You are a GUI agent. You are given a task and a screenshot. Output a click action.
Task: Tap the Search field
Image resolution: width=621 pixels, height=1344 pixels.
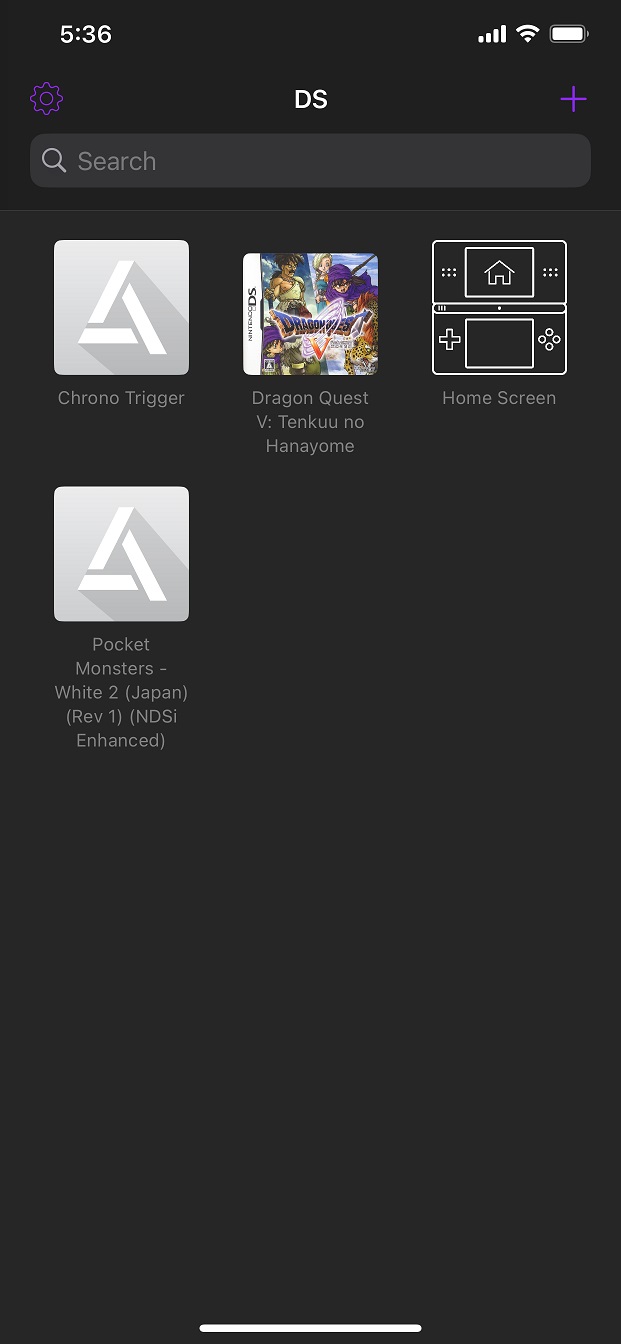tap(310, 161)
